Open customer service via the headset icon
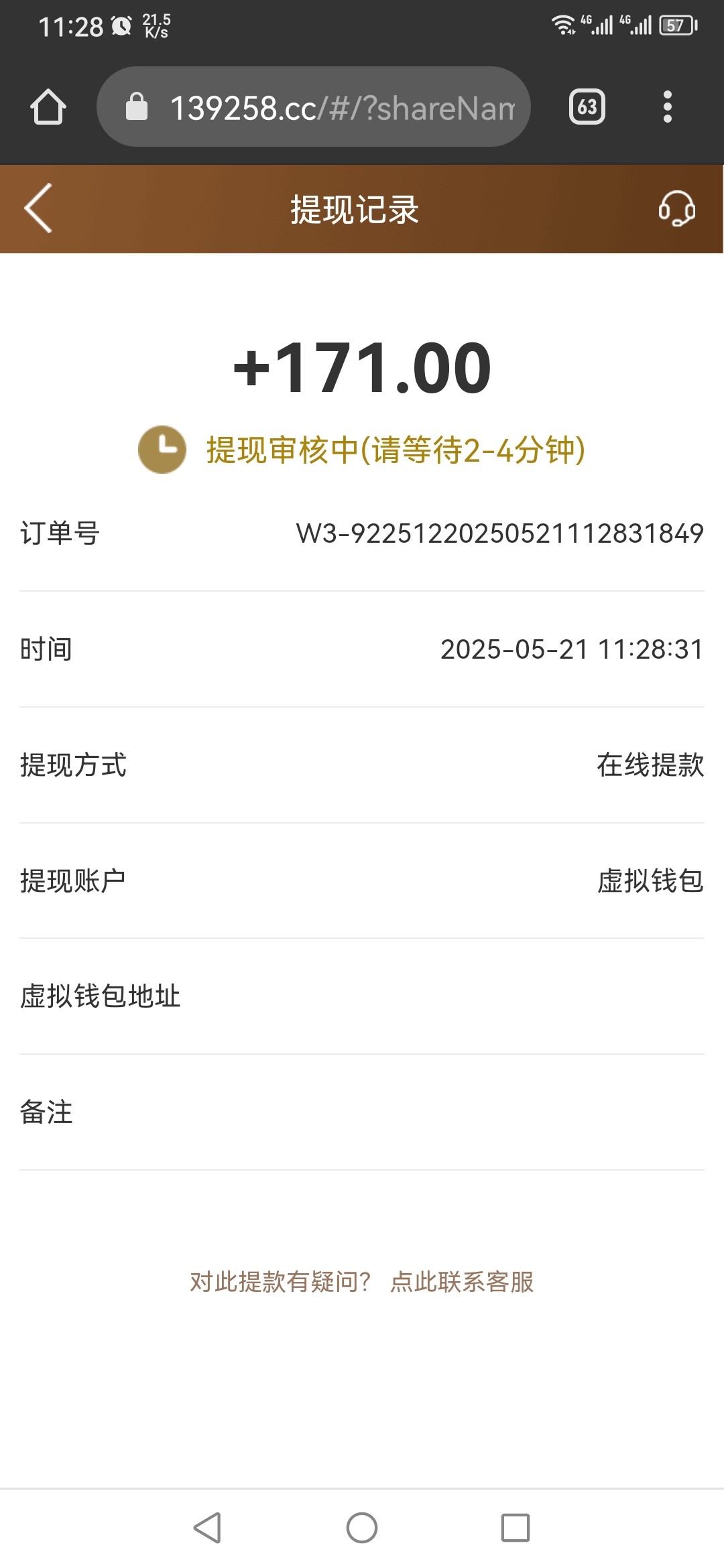Viewport: 724px width, 1568px height. click(676, 208)
